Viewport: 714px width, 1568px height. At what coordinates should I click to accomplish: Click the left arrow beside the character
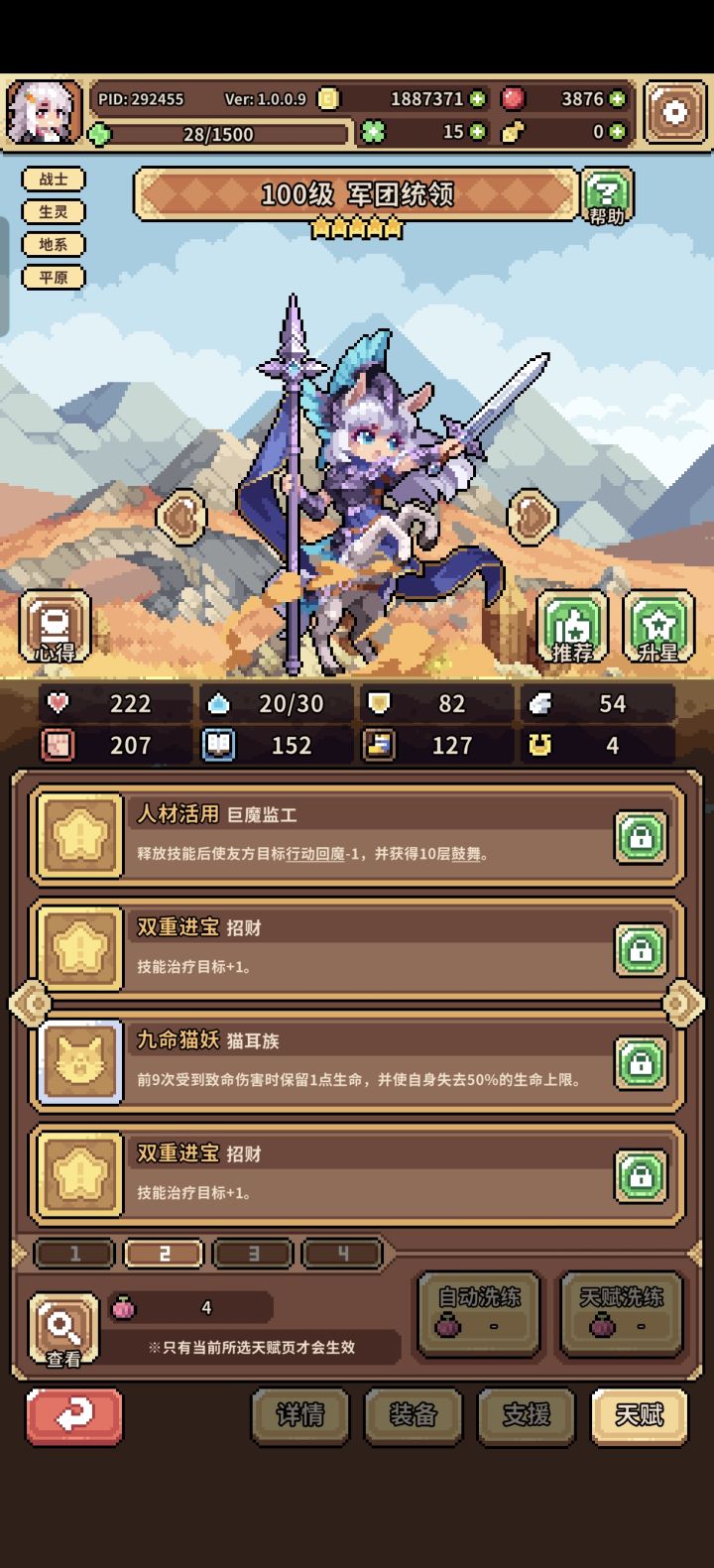[x=182, y=517]
